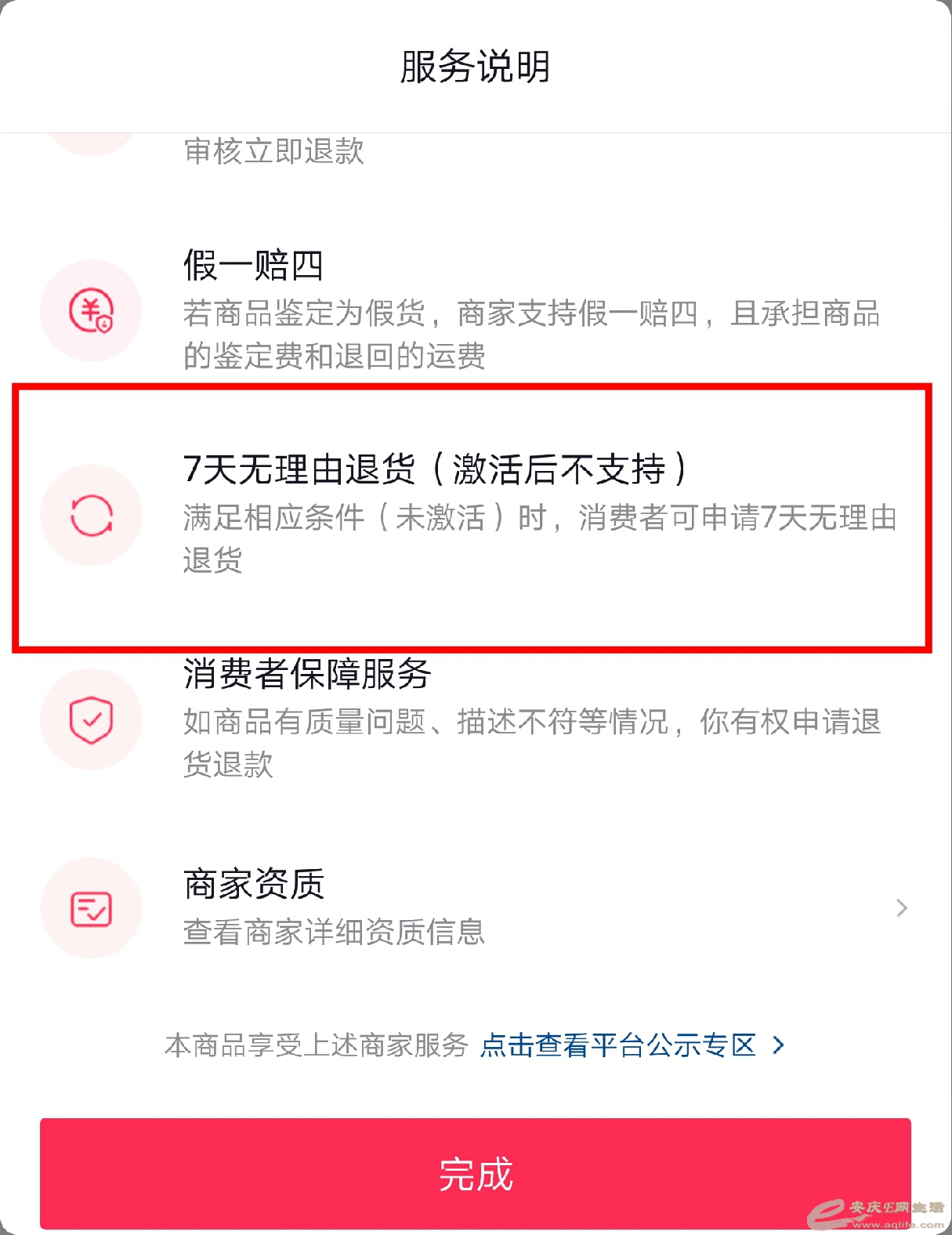Open the 商家资质 merchant qualification row
This screenshot has width=952, height=1235.
[x=475, y=907]
